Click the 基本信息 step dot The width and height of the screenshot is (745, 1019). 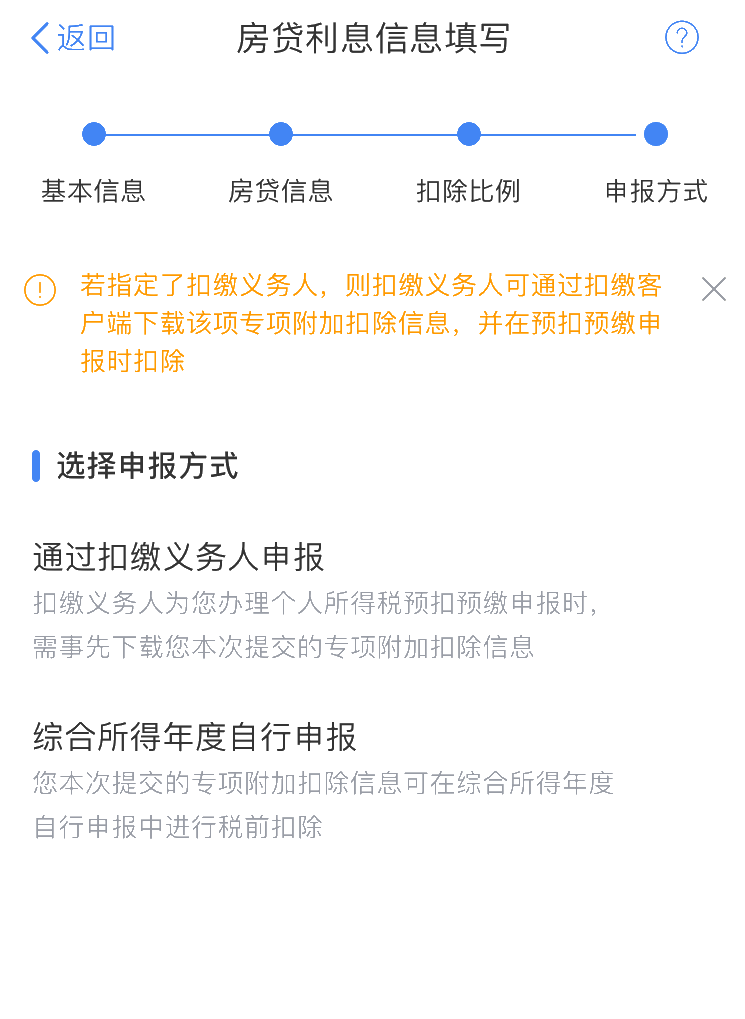click(x=94, y=133)
